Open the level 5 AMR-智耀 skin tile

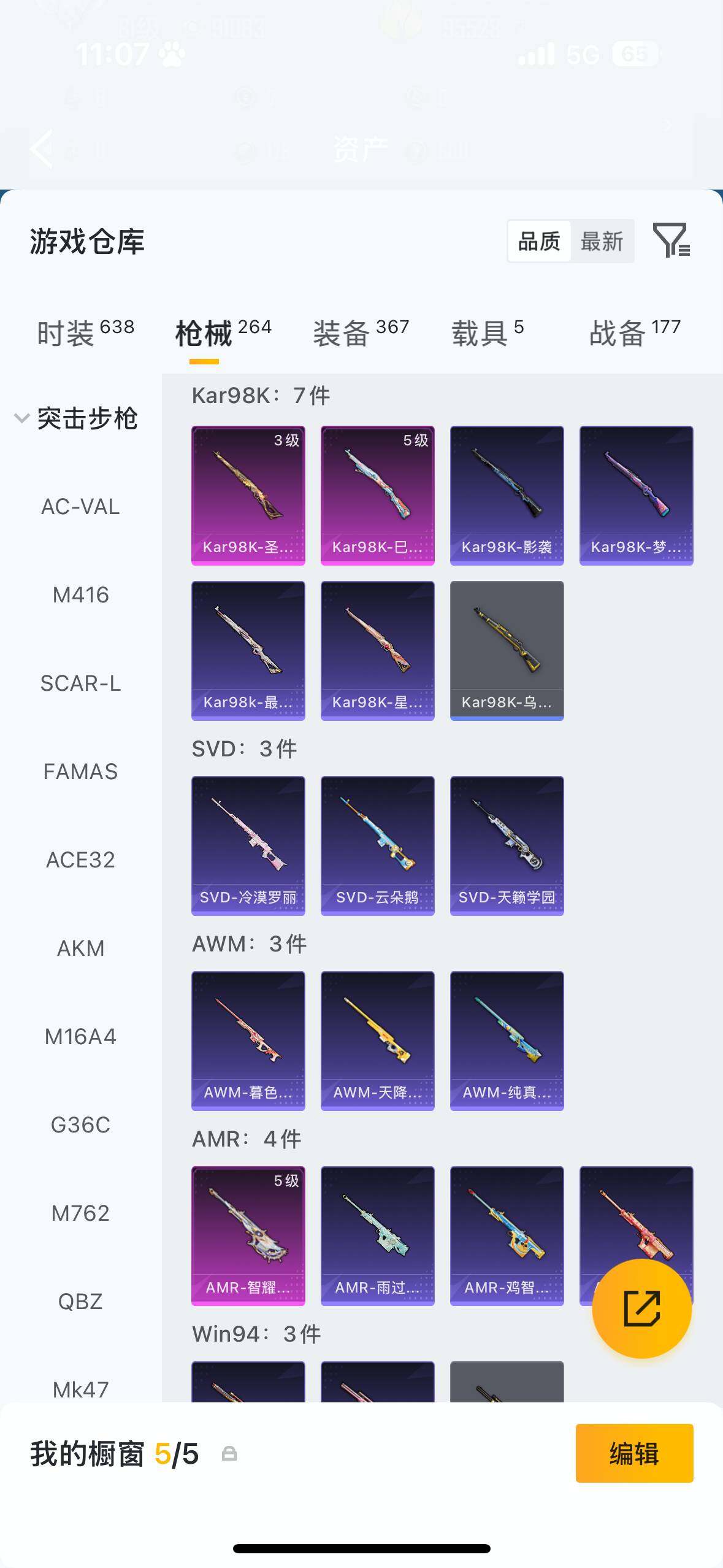tap(248, 1236)
